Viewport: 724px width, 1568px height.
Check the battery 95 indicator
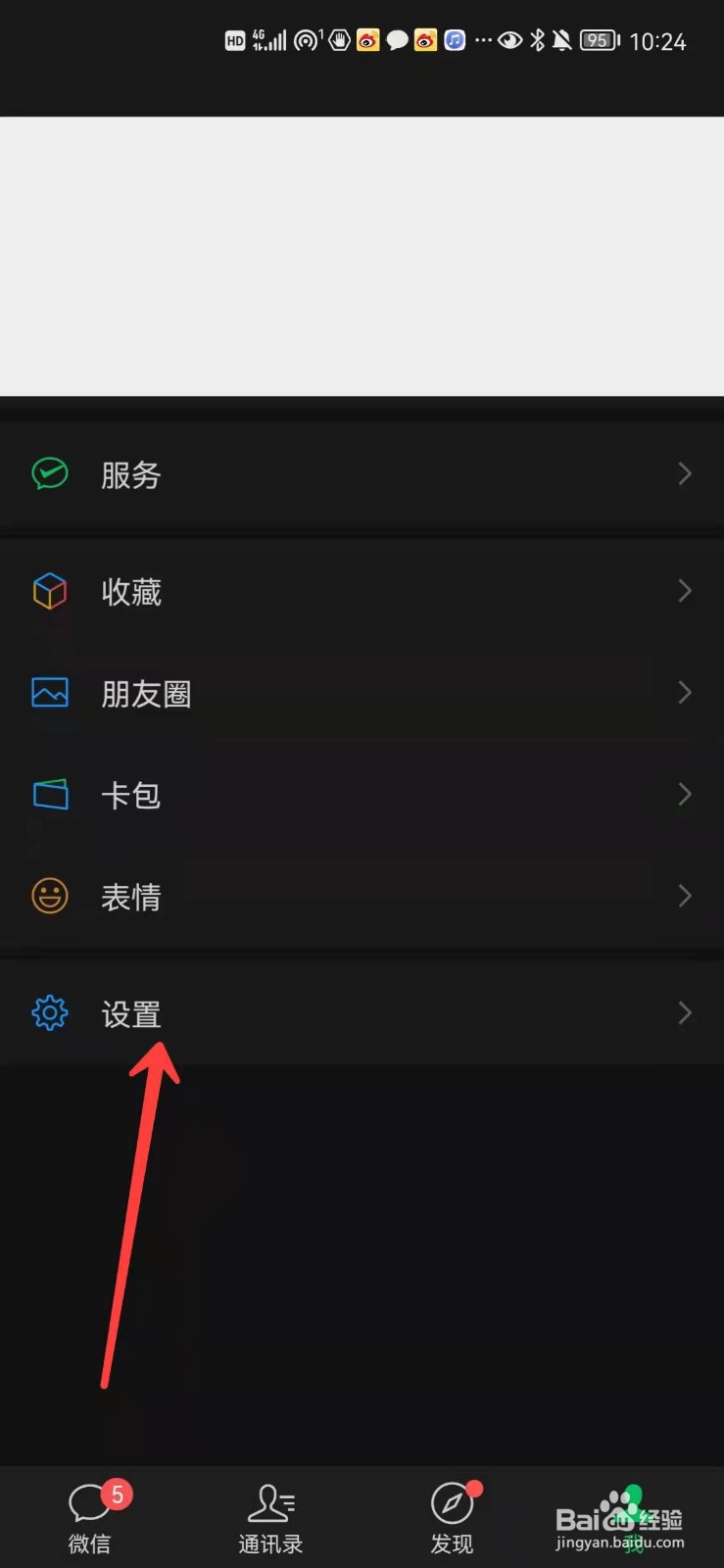tap(599, 40)
